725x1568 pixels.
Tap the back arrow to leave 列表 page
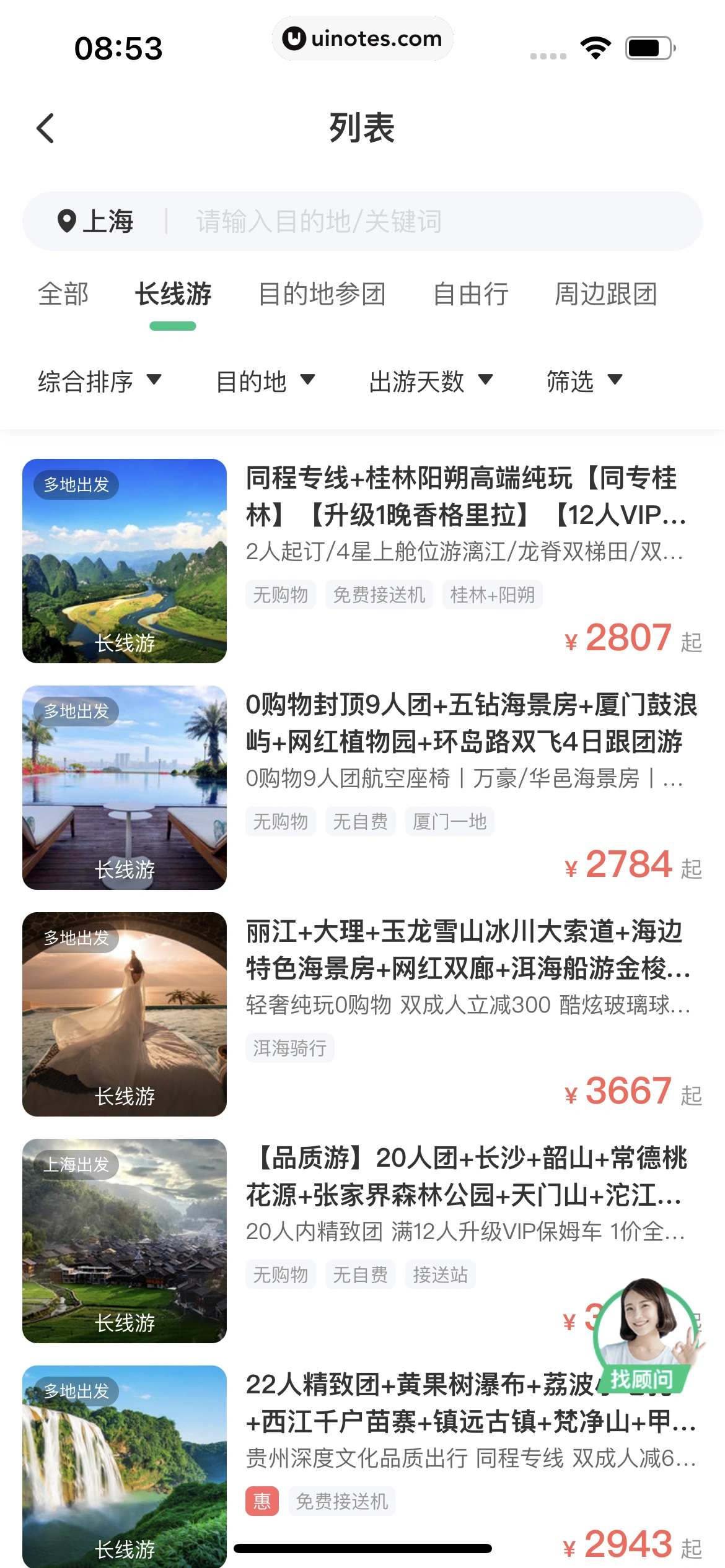45,128
